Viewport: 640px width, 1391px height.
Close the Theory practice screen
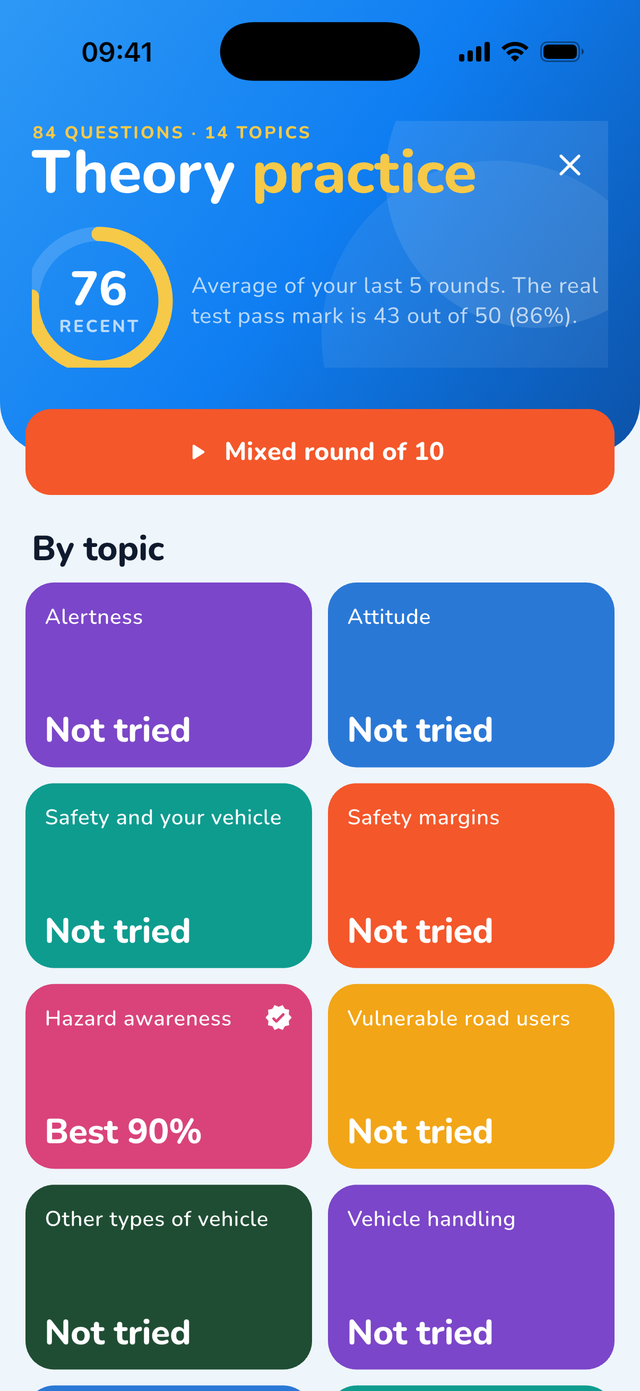(x=570, y=165)
